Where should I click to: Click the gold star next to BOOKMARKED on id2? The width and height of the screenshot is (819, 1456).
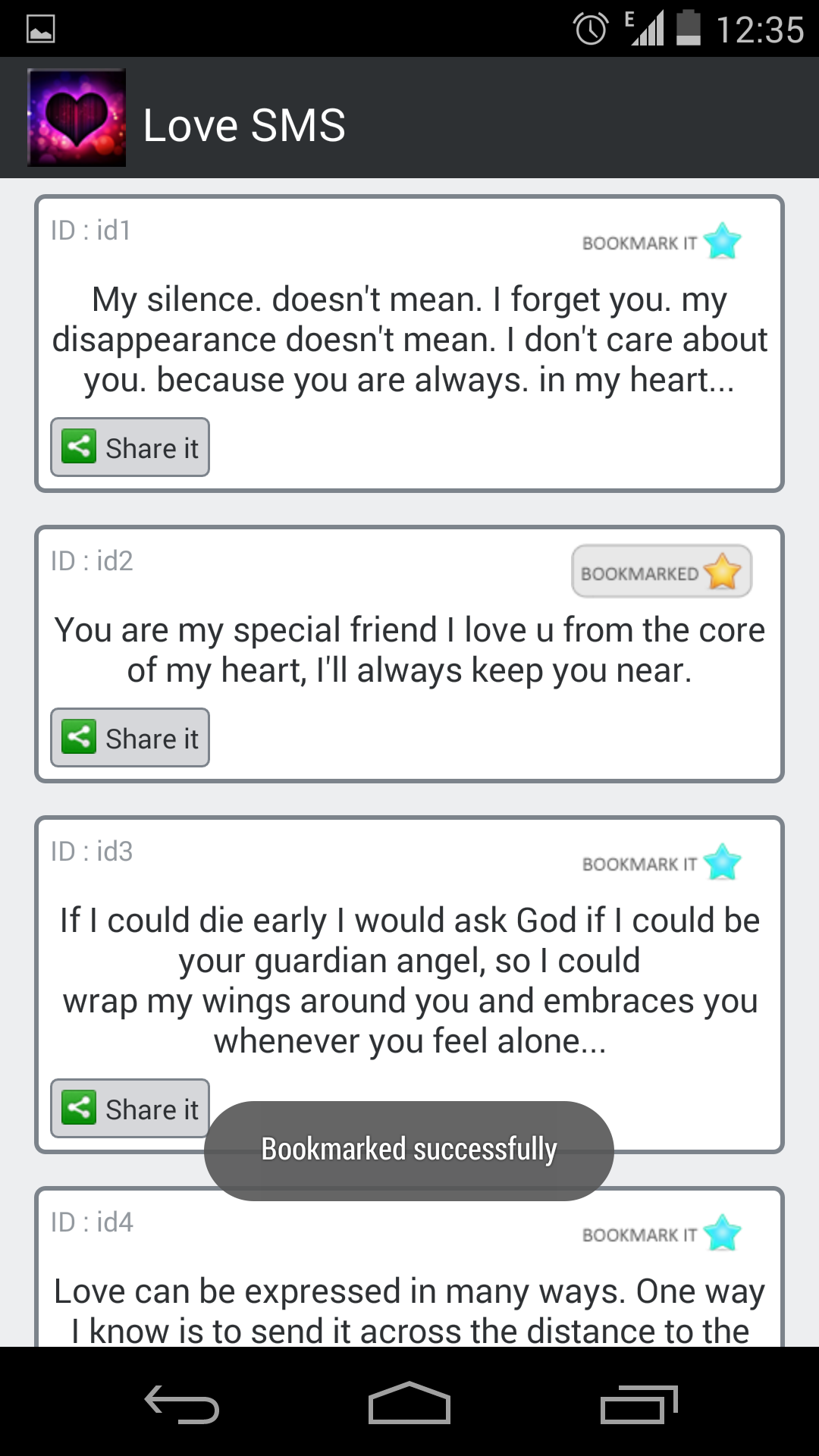click(722, 571)
